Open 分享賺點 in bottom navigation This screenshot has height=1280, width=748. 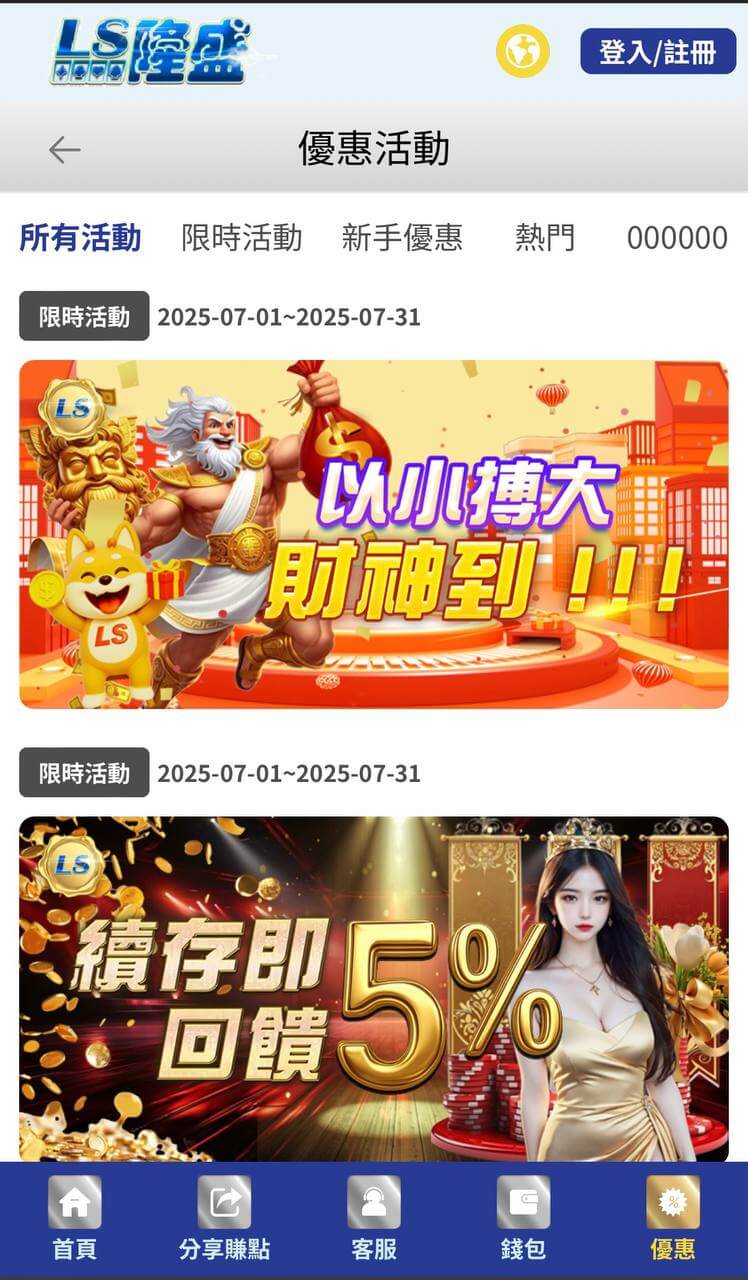[224, 1219]
